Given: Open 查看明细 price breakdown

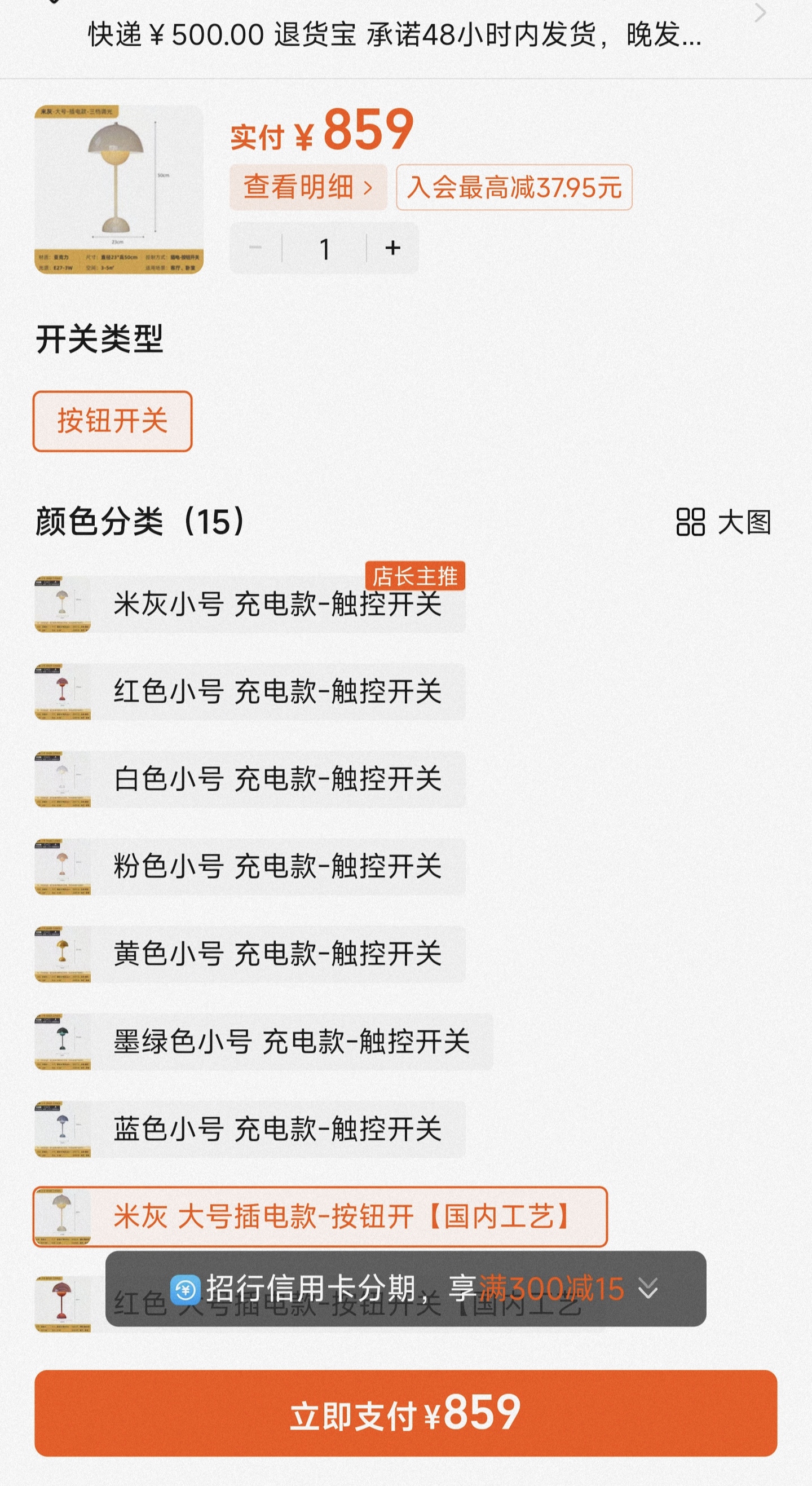Looking at the screenshot, I should click(x=308, y=187).
